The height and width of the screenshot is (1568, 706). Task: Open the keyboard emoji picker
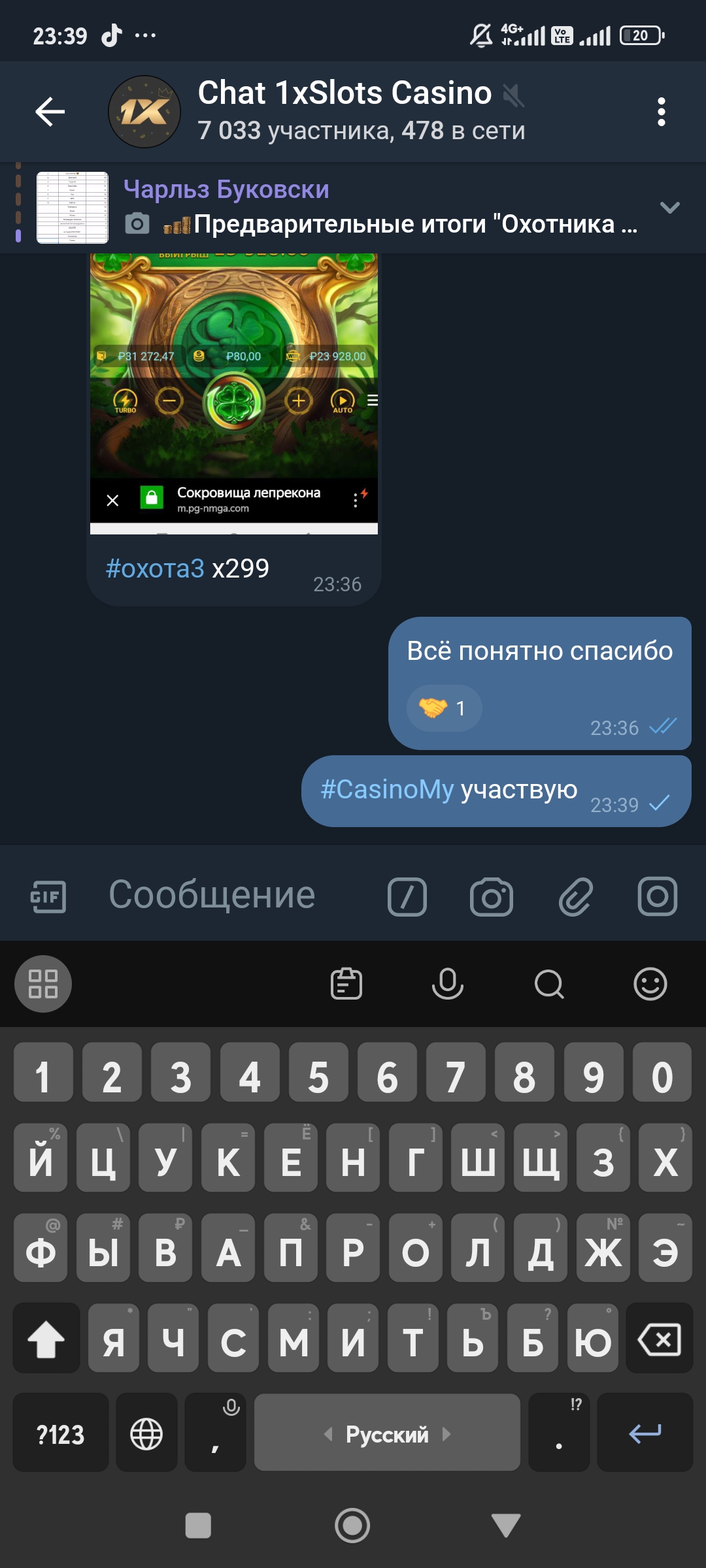pyautogui.click(x=650, y=984)
